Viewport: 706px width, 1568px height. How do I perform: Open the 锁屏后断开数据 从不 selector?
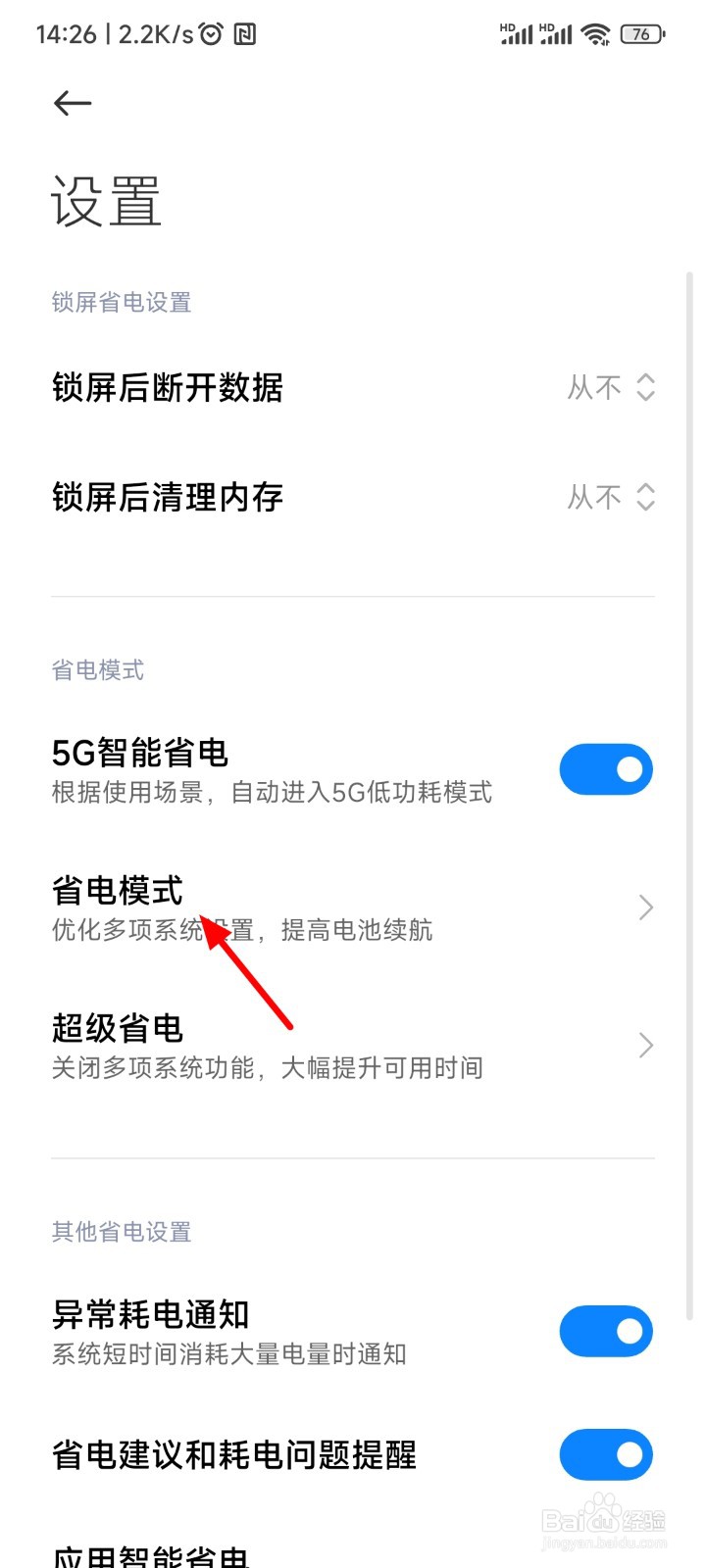pos(610,388)
